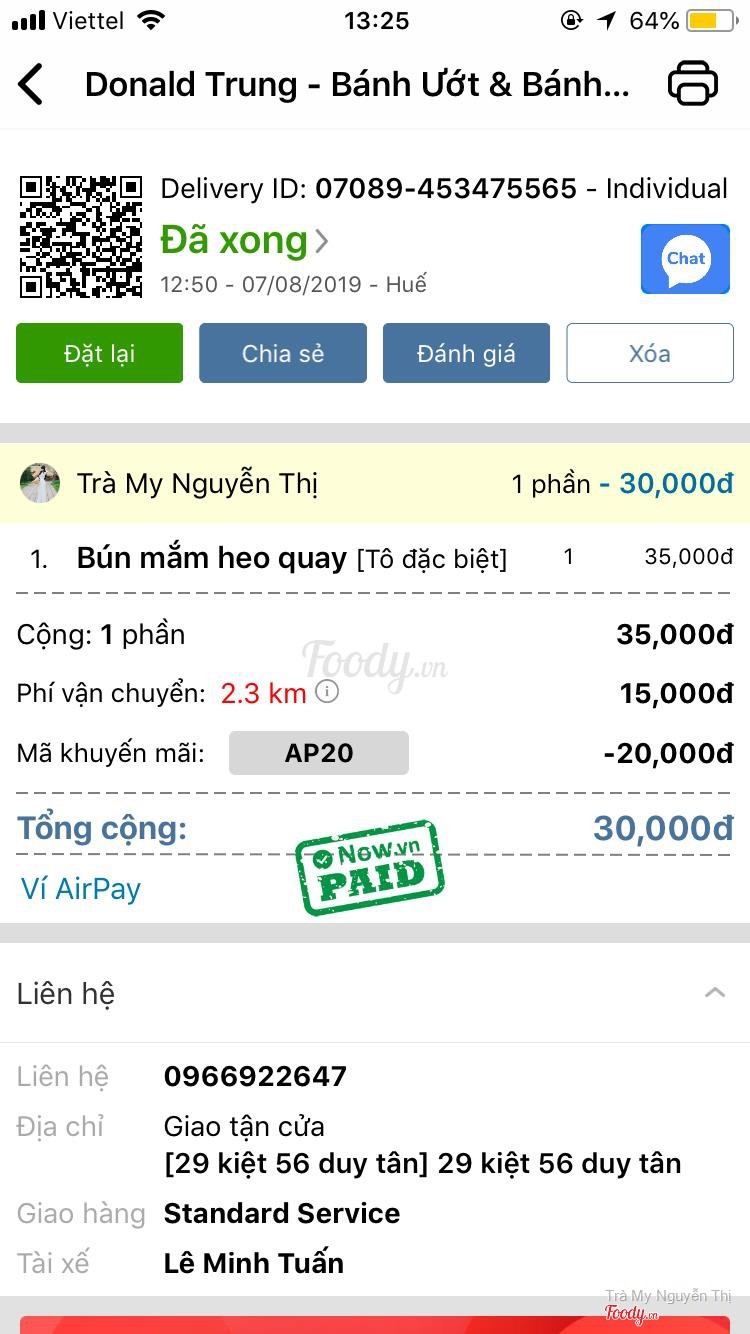Image resolution: width=750 pixels, height=1334 pixels.
Task: Tap Đặt lại to reorder
Action: 99,353
